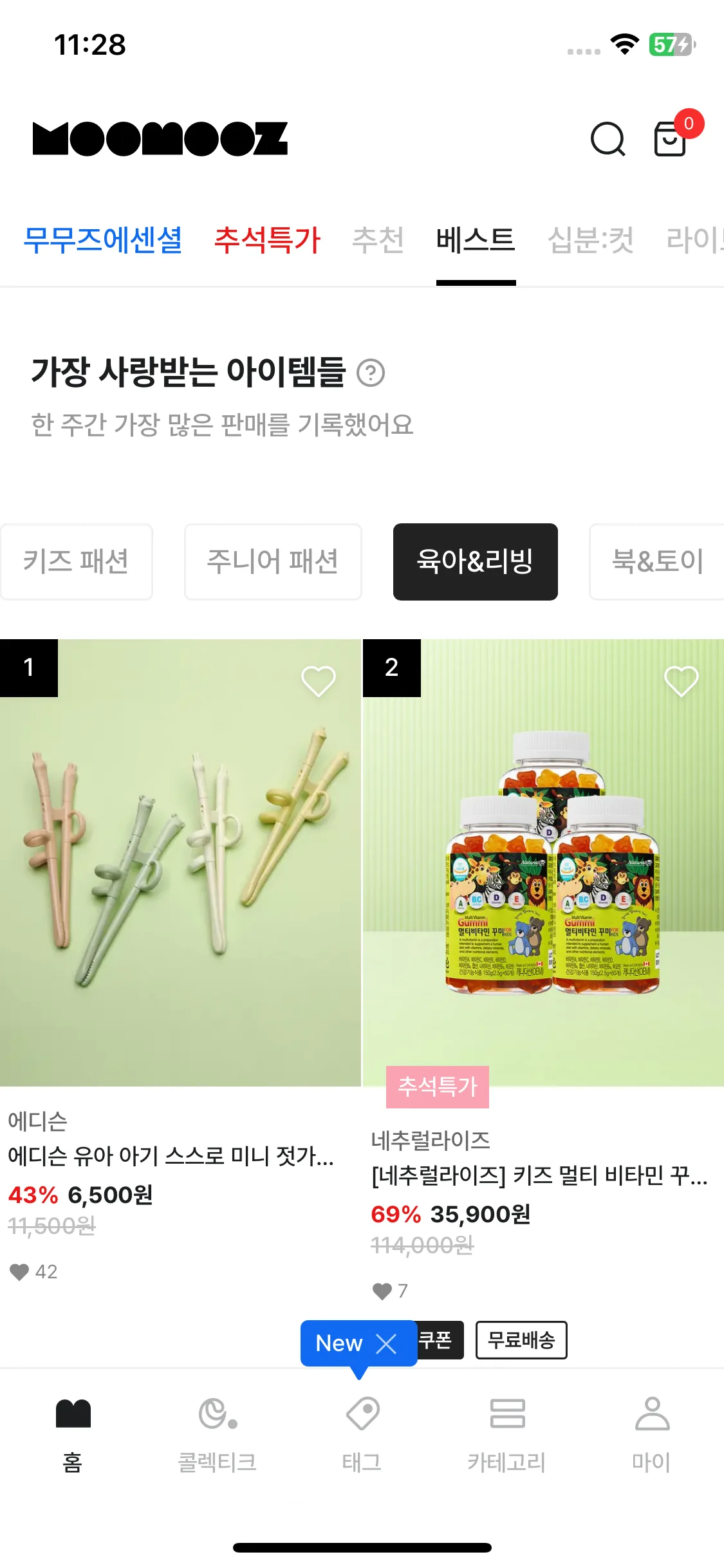The width and height of the screenshot is (724, 1568).
Task: Select the 주니어 패션 filter chip
Action: [x=273, y=561]
